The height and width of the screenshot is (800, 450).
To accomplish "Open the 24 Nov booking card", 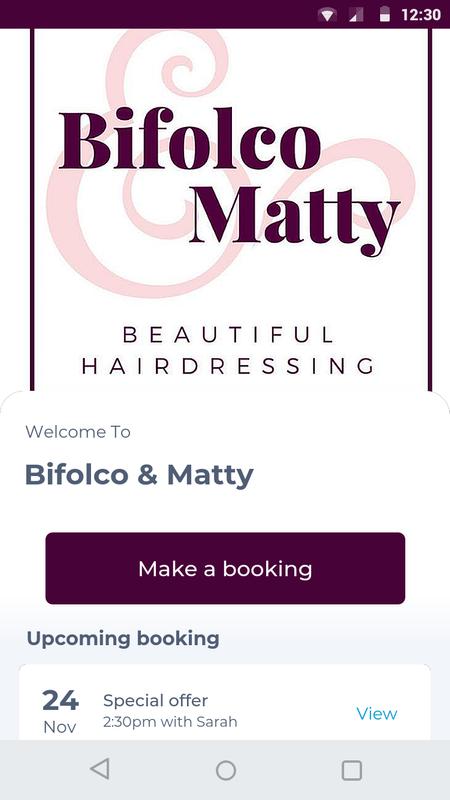I will pyautogui.click(x=225, y=703).
